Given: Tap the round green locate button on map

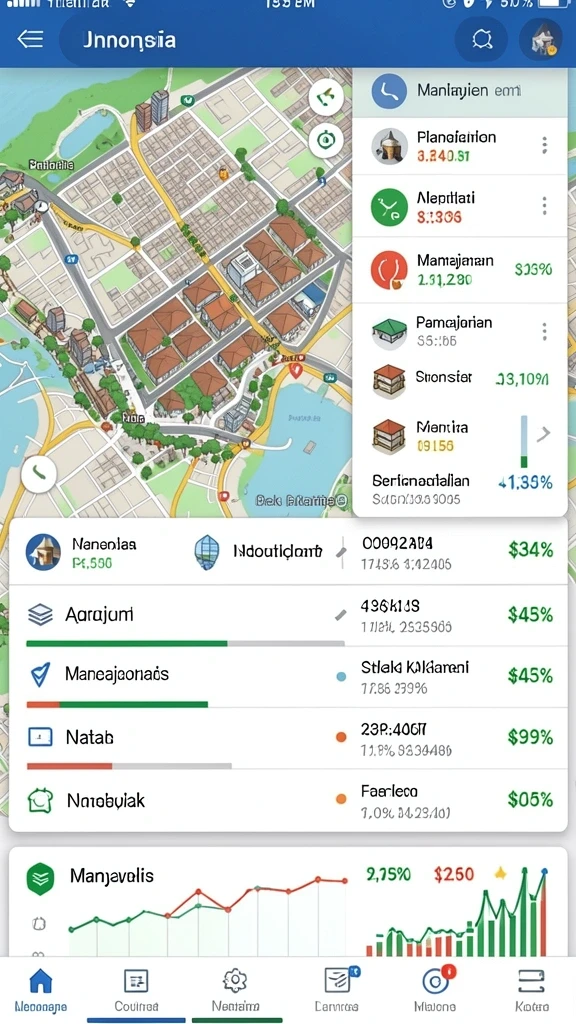Looking at the screenshot, I should click(326, 140).
